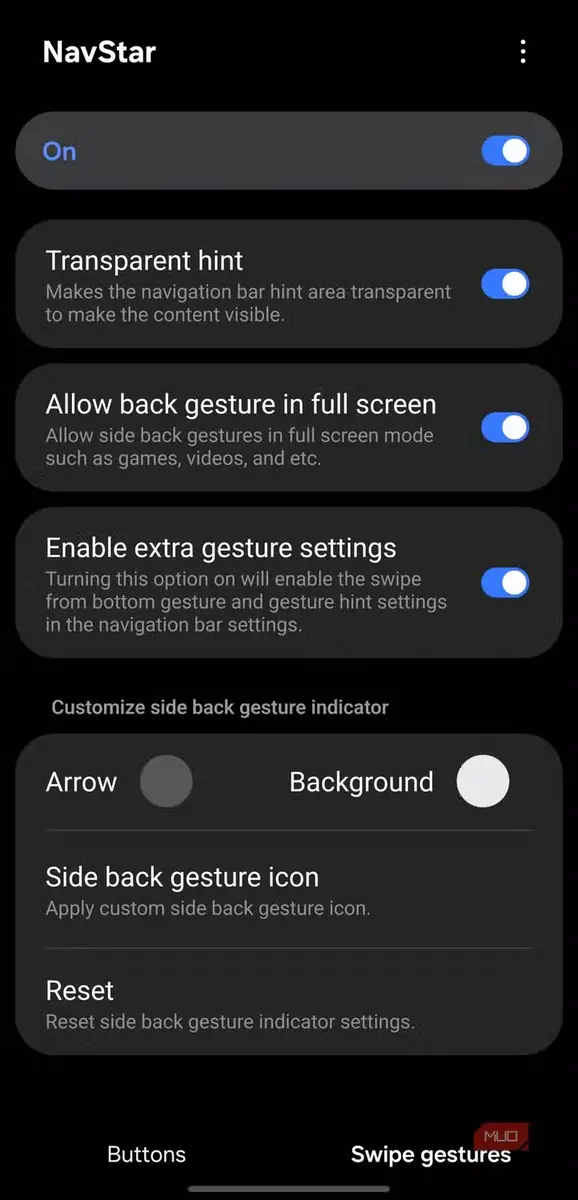
Task: Open the three-dot overflow menu
Action: click(x=523, y=52)
